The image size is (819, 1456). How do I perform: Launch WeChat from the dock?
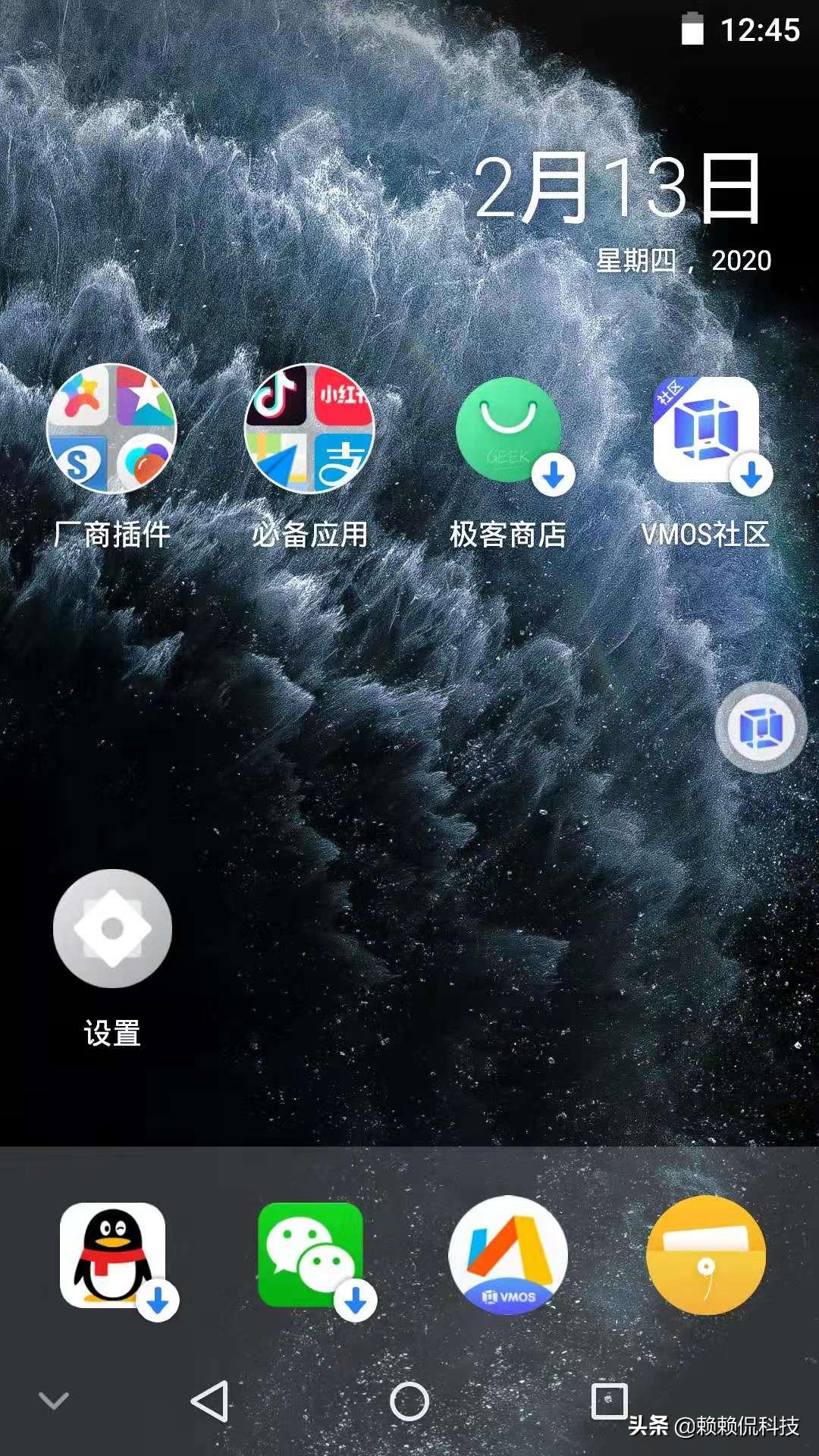(x=310, y=1256)
